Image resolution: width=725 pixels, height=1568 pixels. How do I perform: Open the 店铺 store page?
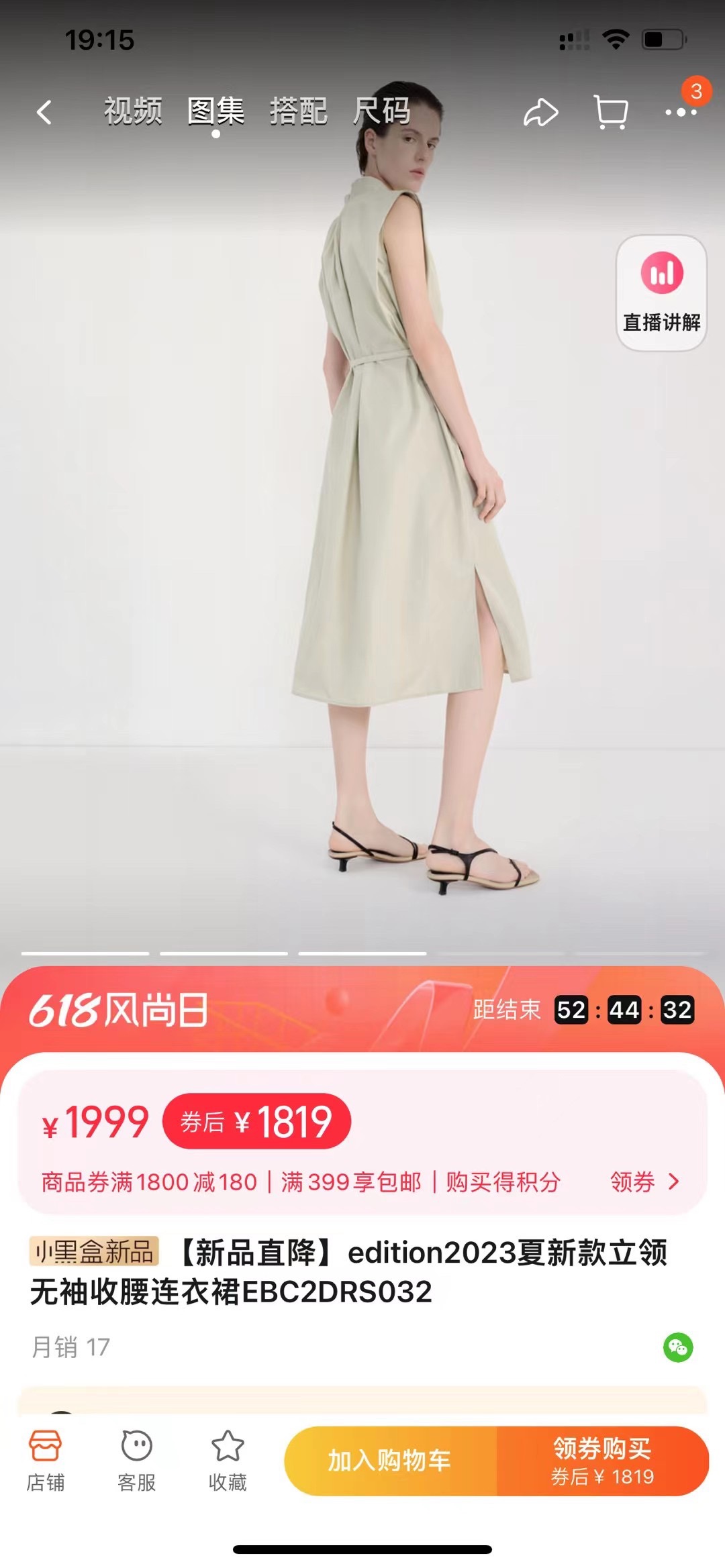(x=45, y=1461)
